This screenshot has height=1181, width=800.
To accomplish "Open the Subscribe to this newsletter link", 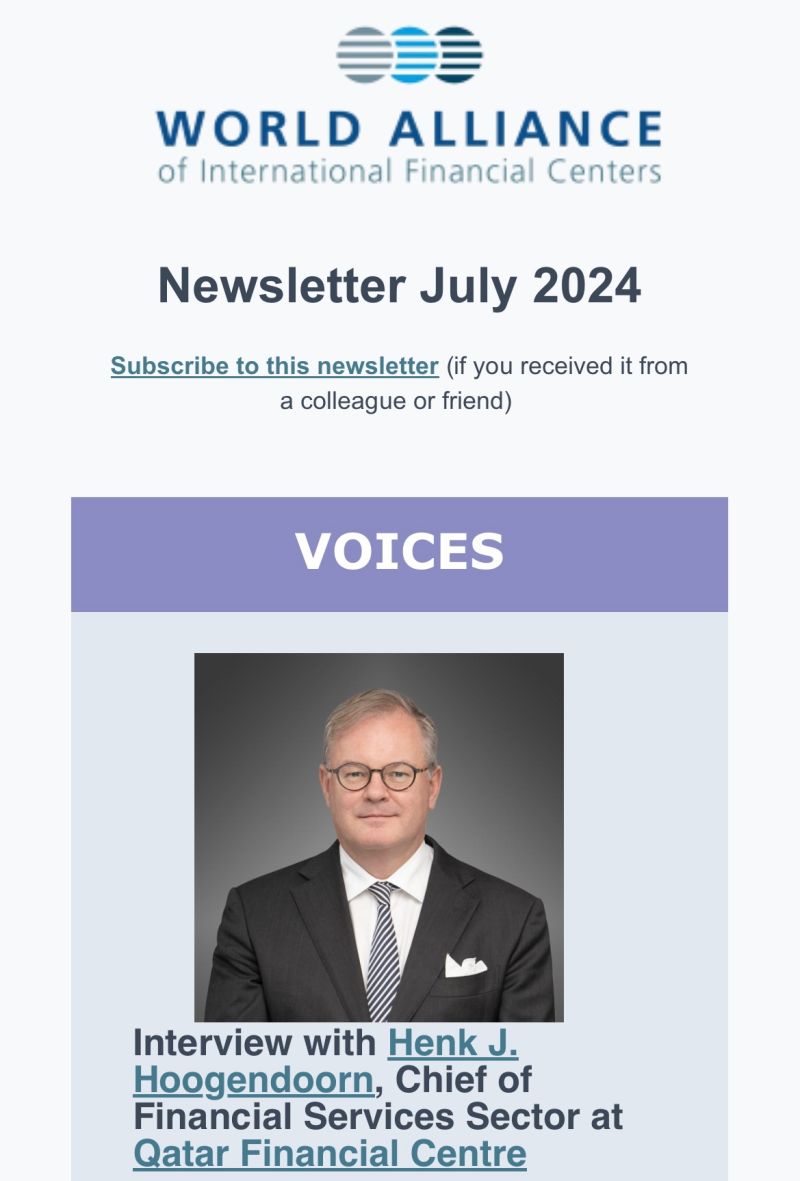I will [x=274, y=366].
